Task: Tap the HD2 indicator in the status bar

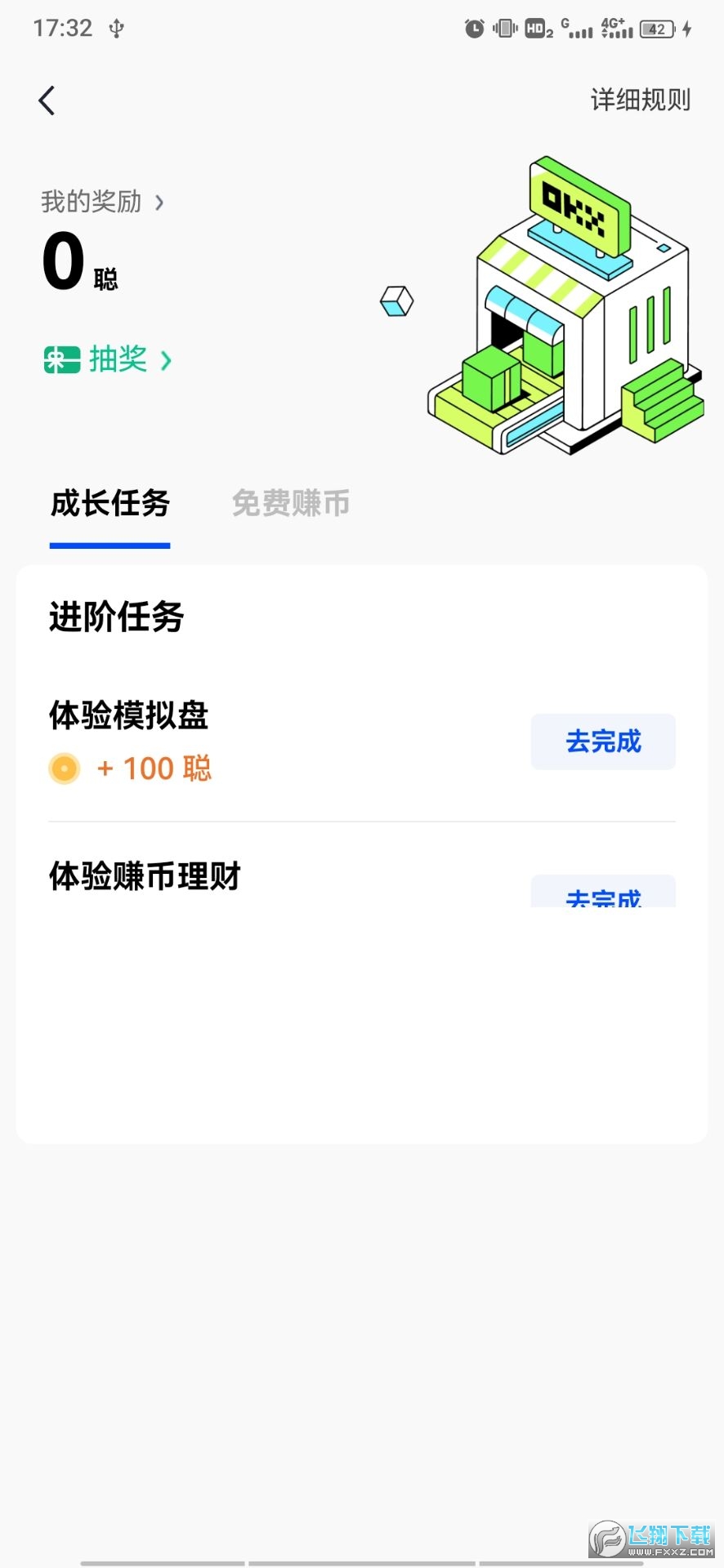Action: [x=538, y=27]
